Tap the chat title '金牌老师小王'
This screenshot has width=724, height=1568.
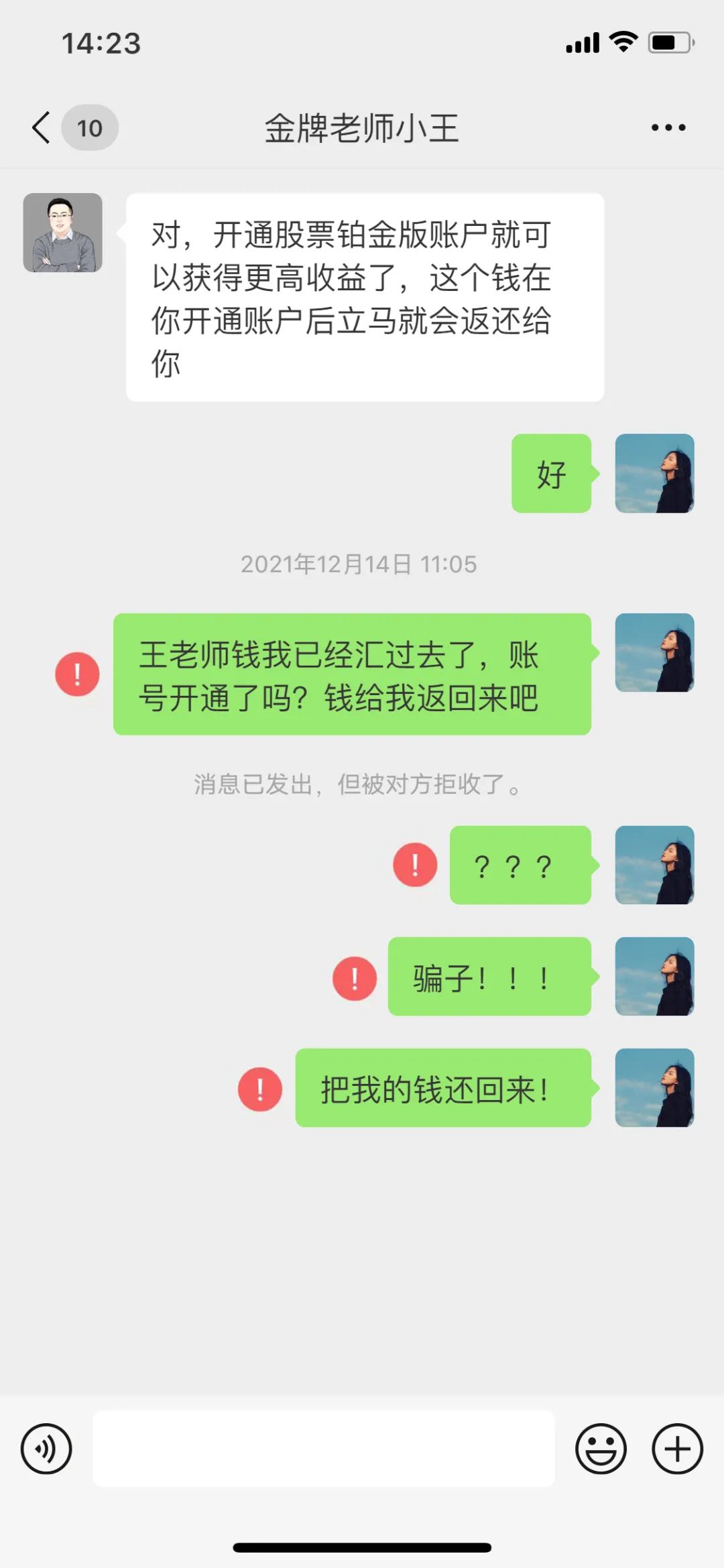(362, 128)
